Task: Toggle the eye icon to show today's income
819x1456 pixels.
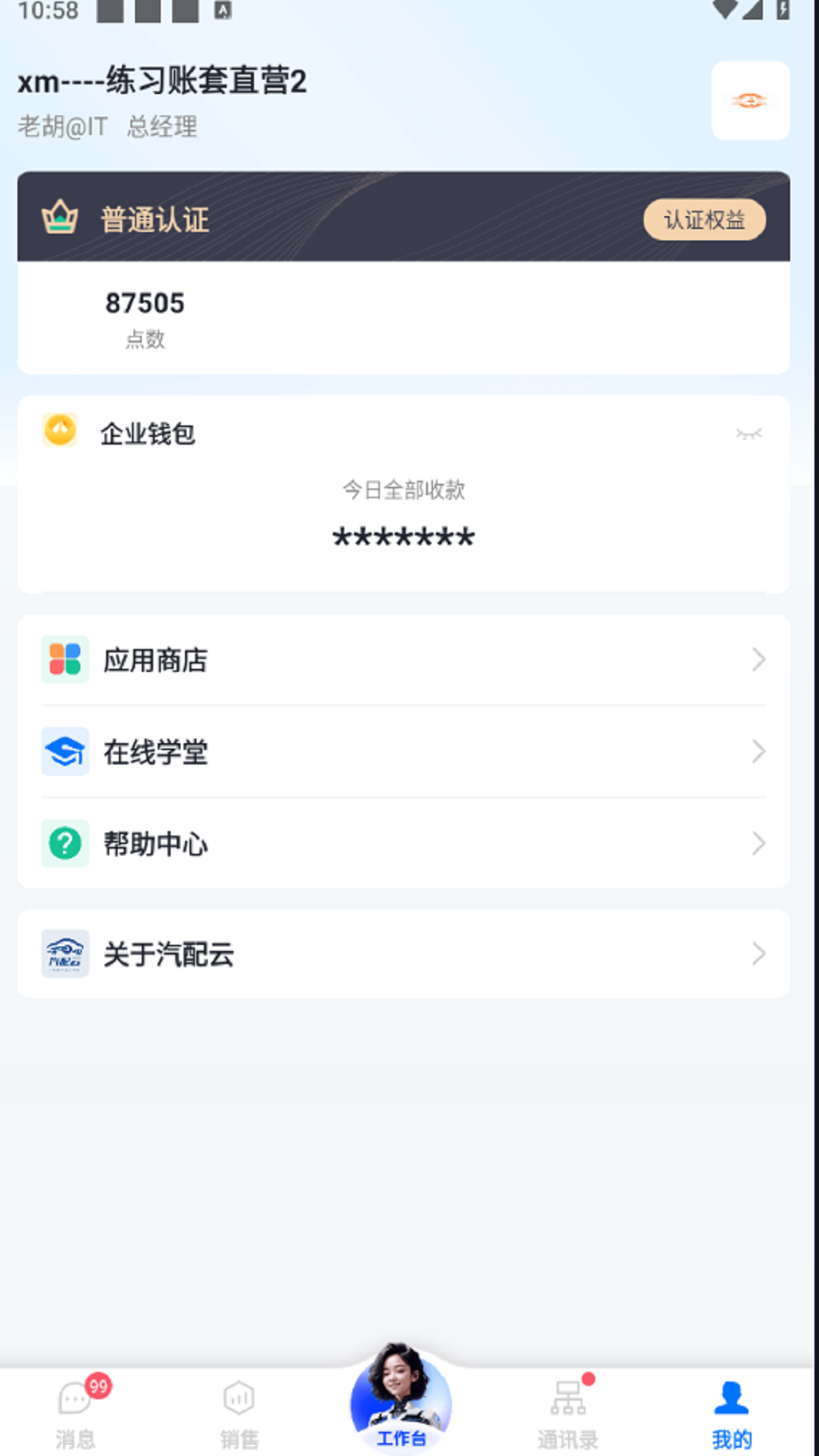Action: pos(749,433)
